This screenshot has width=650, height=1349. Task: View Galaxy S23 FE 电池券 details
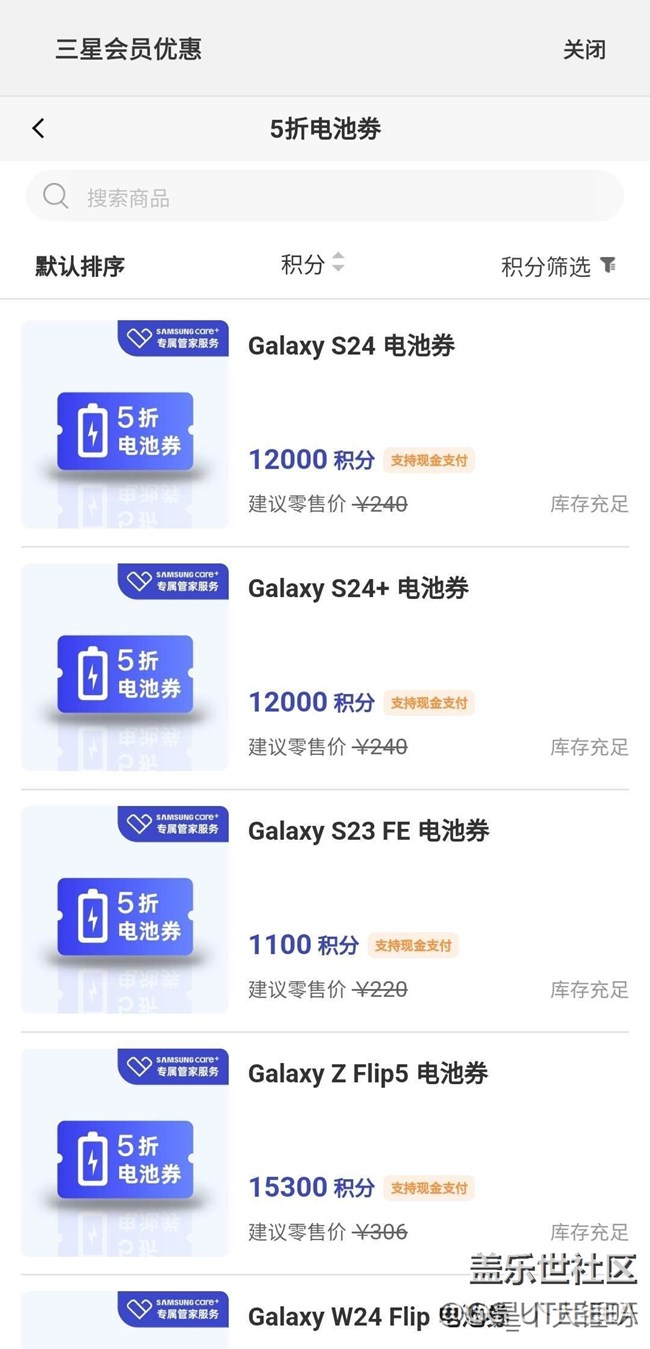tap(368, 831)
